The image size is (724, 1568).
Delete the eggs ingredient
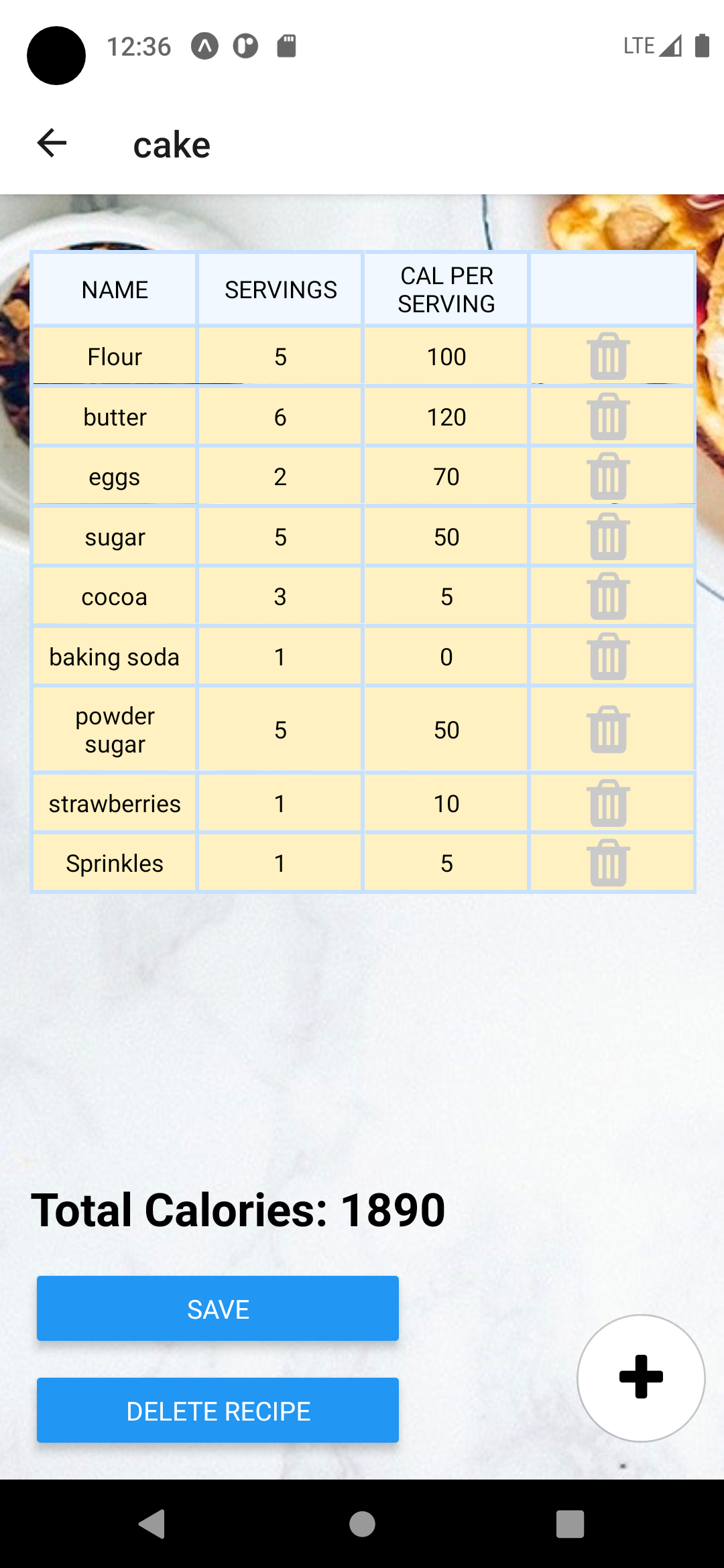coord(609,476)
